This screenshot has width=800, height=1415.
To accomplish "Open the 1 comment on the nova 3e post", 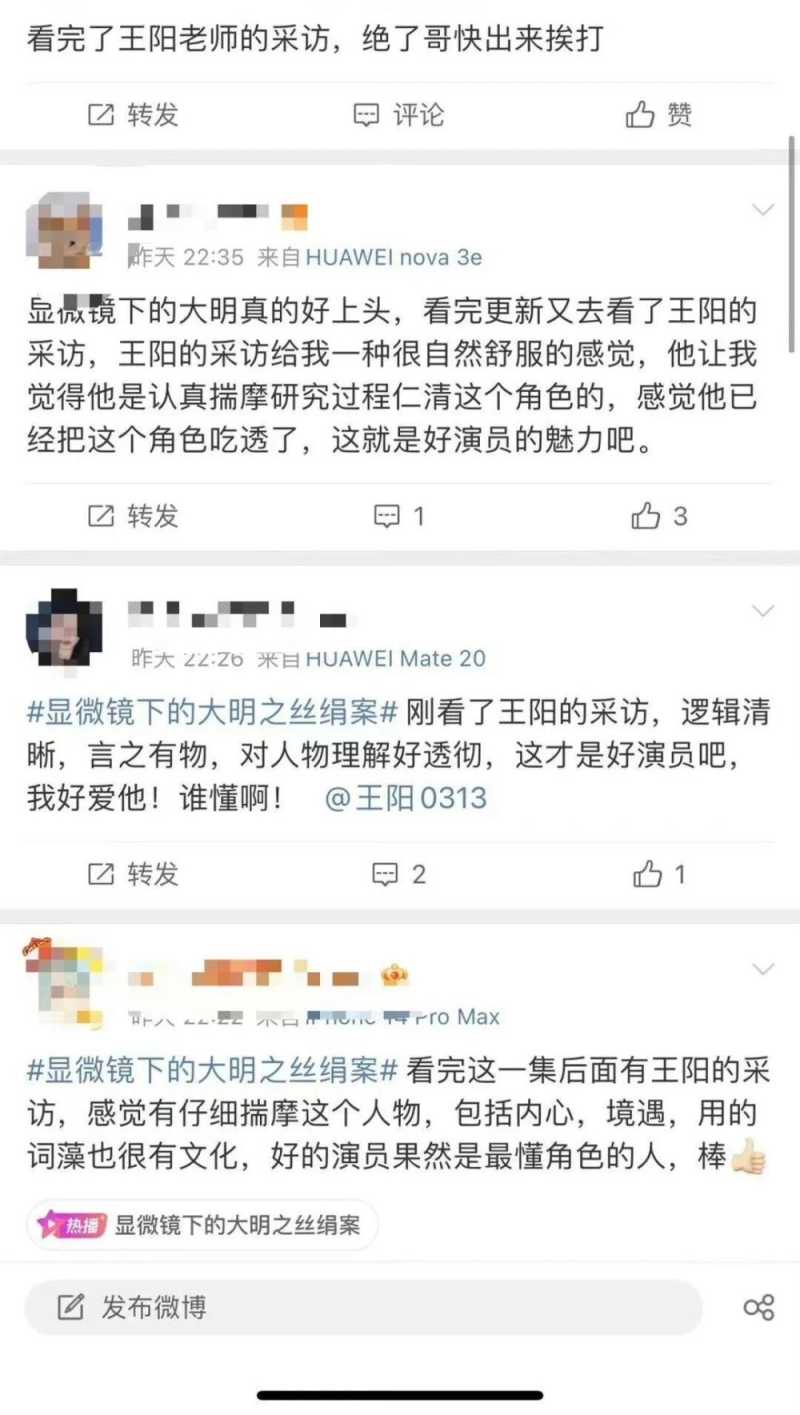I will pos(398,516).
